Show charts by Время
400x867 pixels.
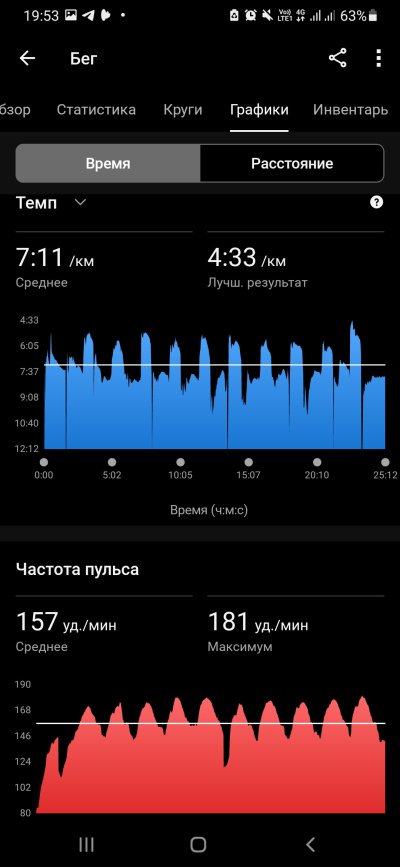pos(108,164)
